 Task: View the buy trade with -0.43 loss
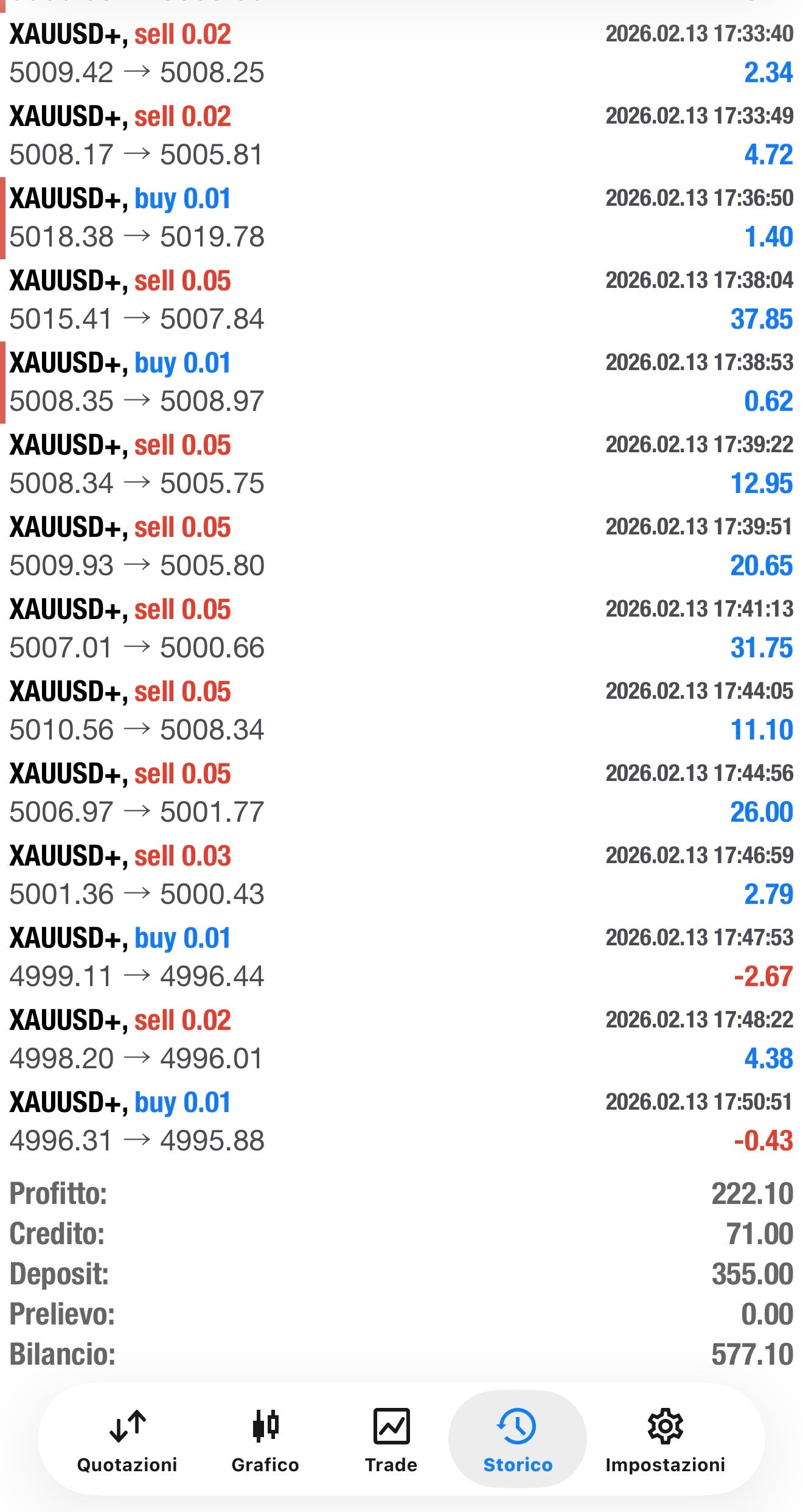401,1121
